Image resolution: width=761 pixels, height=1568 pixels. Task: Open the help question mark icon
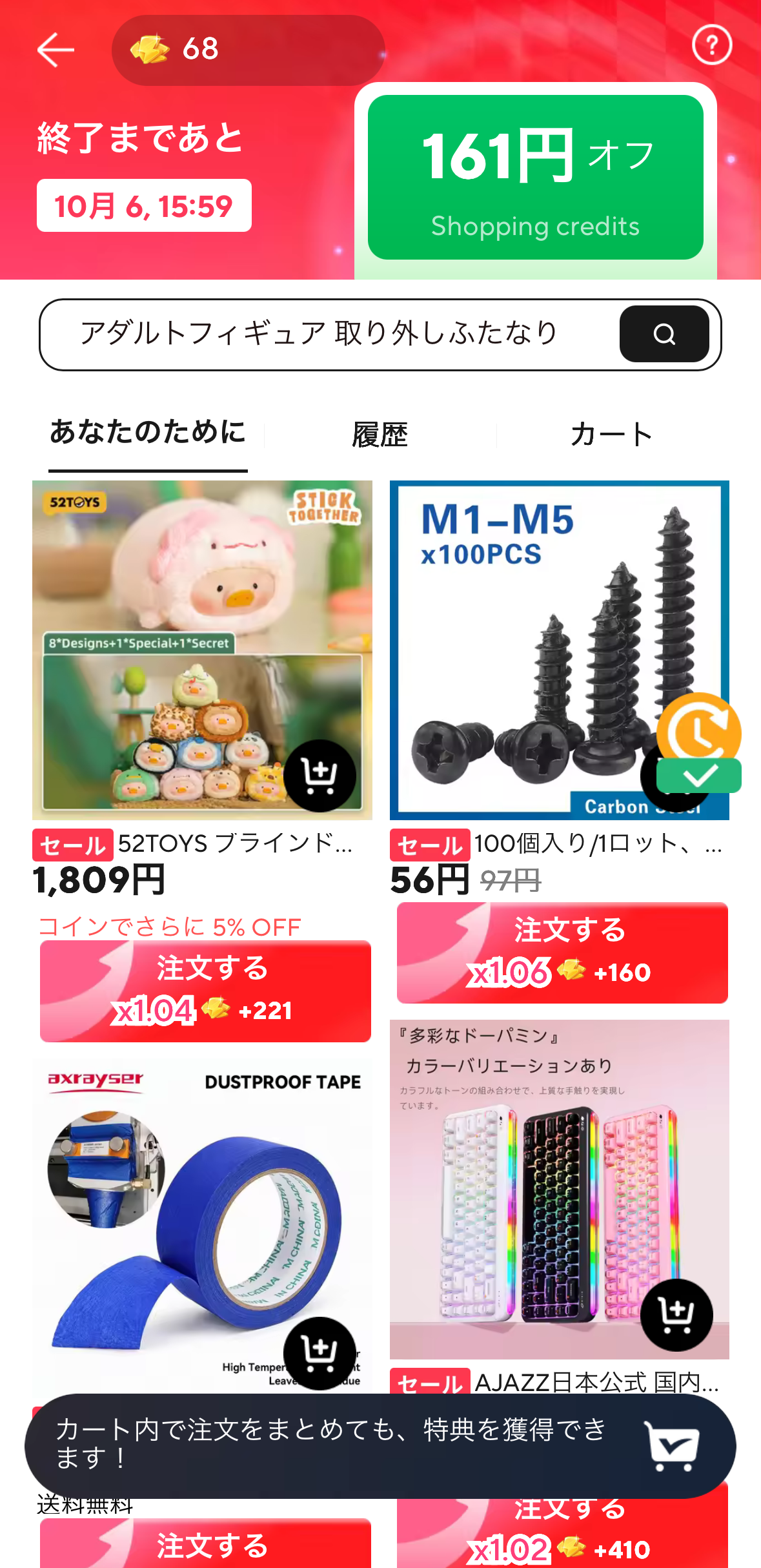click(x=712, y=45)
